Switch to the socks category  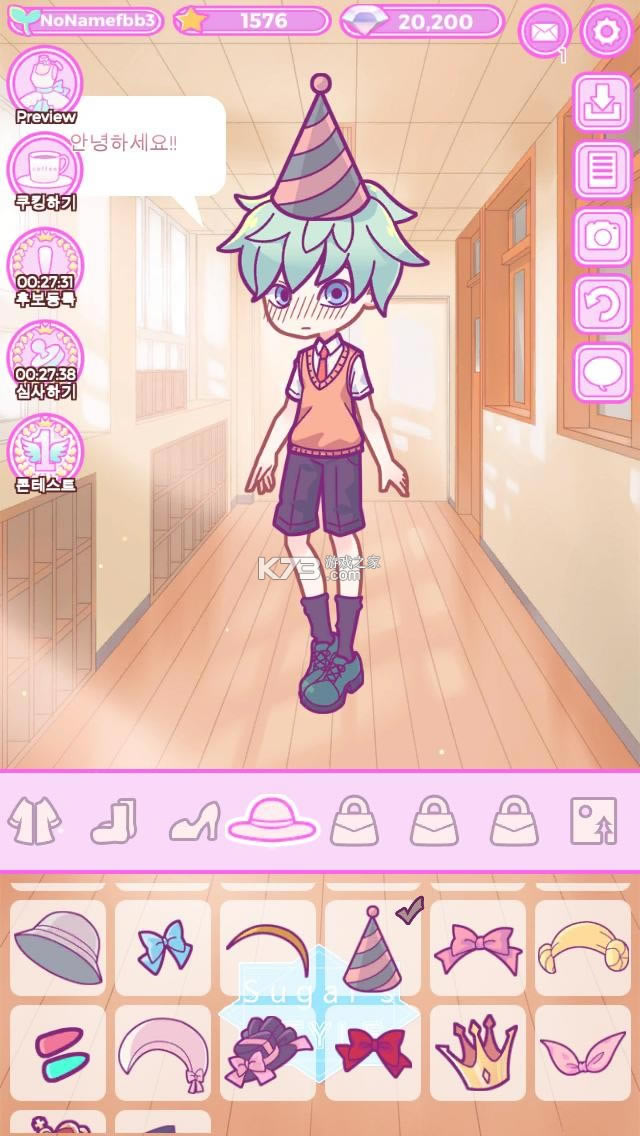coord(113,821)
